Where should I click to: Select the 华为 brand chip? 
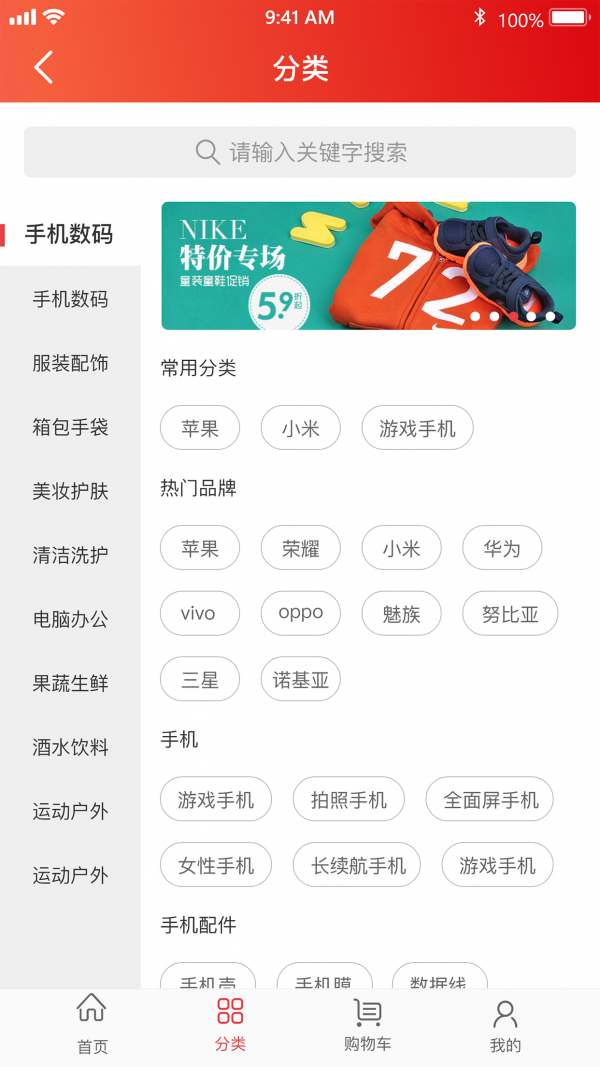502,548
